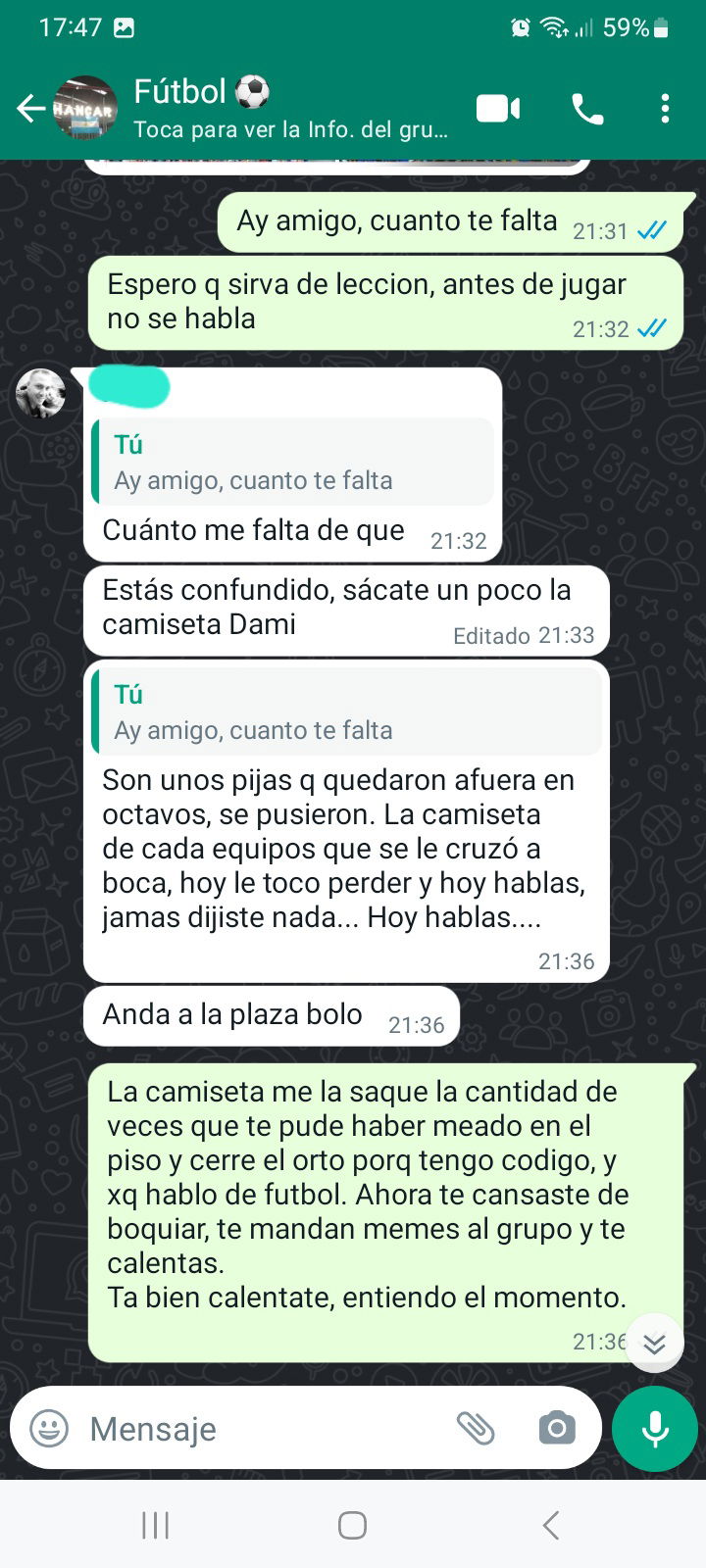Jump to quoted message above 'Son unos pijas'

pyautogui.click(x=346, y=711)
